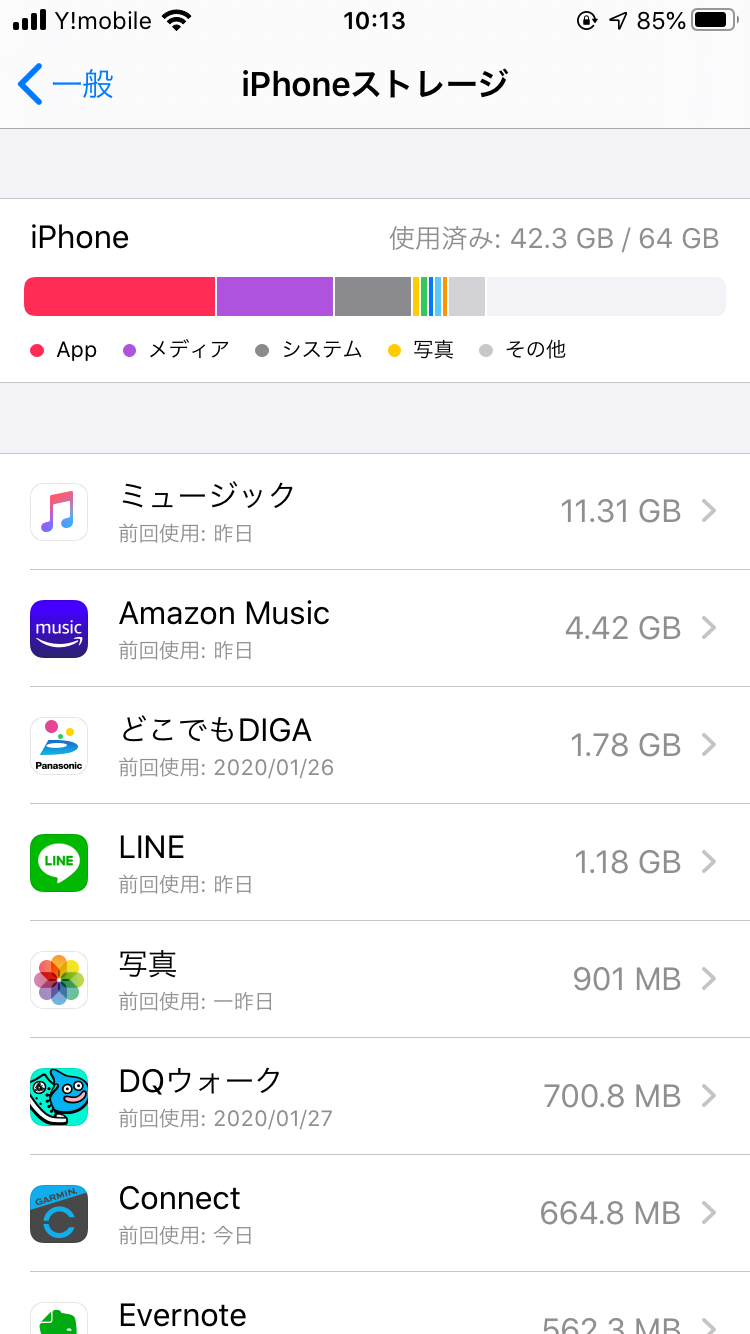The height and width of the screenshot is (1334, 750).
Task: Tap the DQウォーク row
Action: [x=375, y=1097]
